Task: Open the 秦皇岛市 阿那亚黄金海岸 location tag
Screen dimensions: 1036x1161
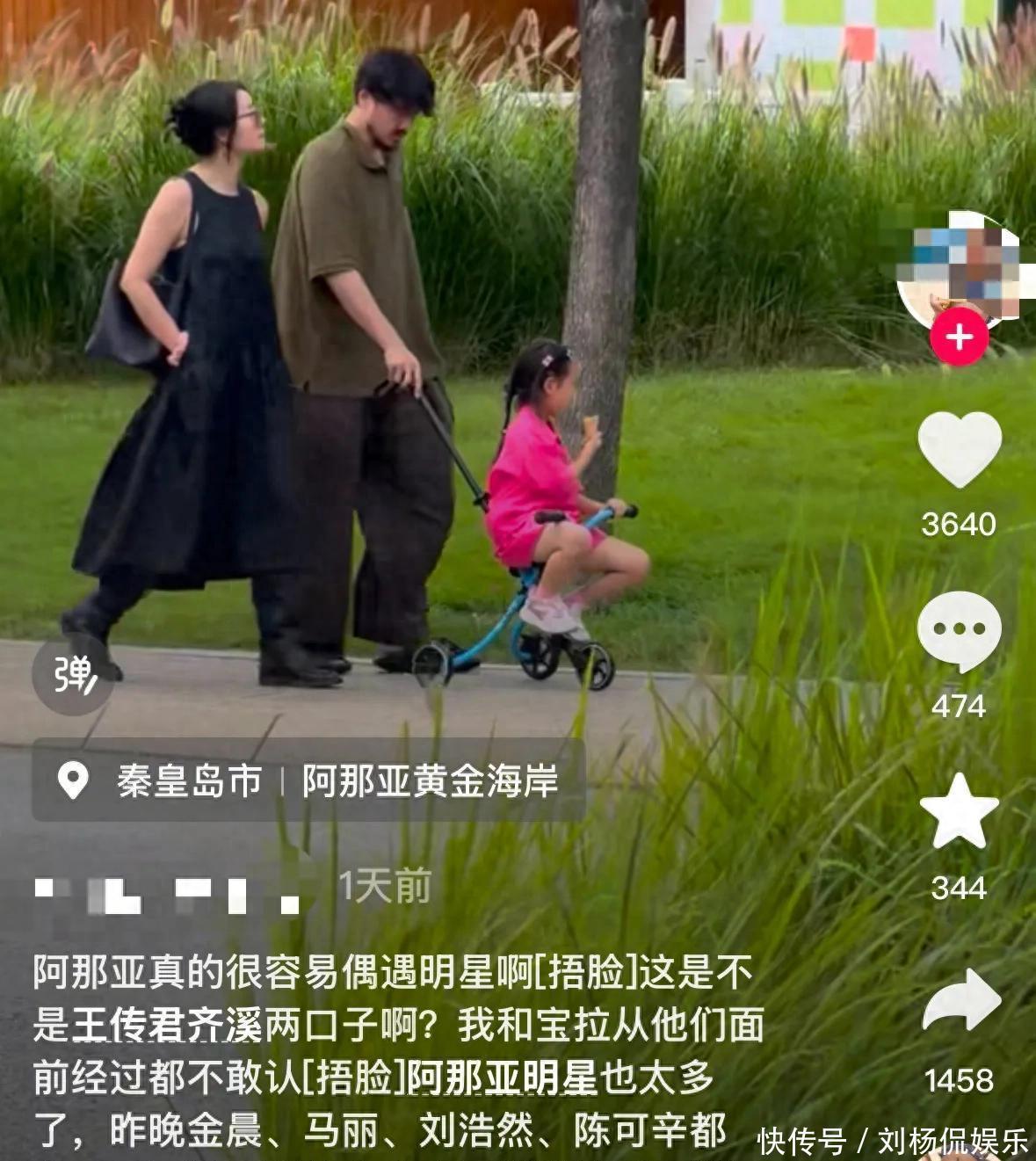Action: [308, 780]
